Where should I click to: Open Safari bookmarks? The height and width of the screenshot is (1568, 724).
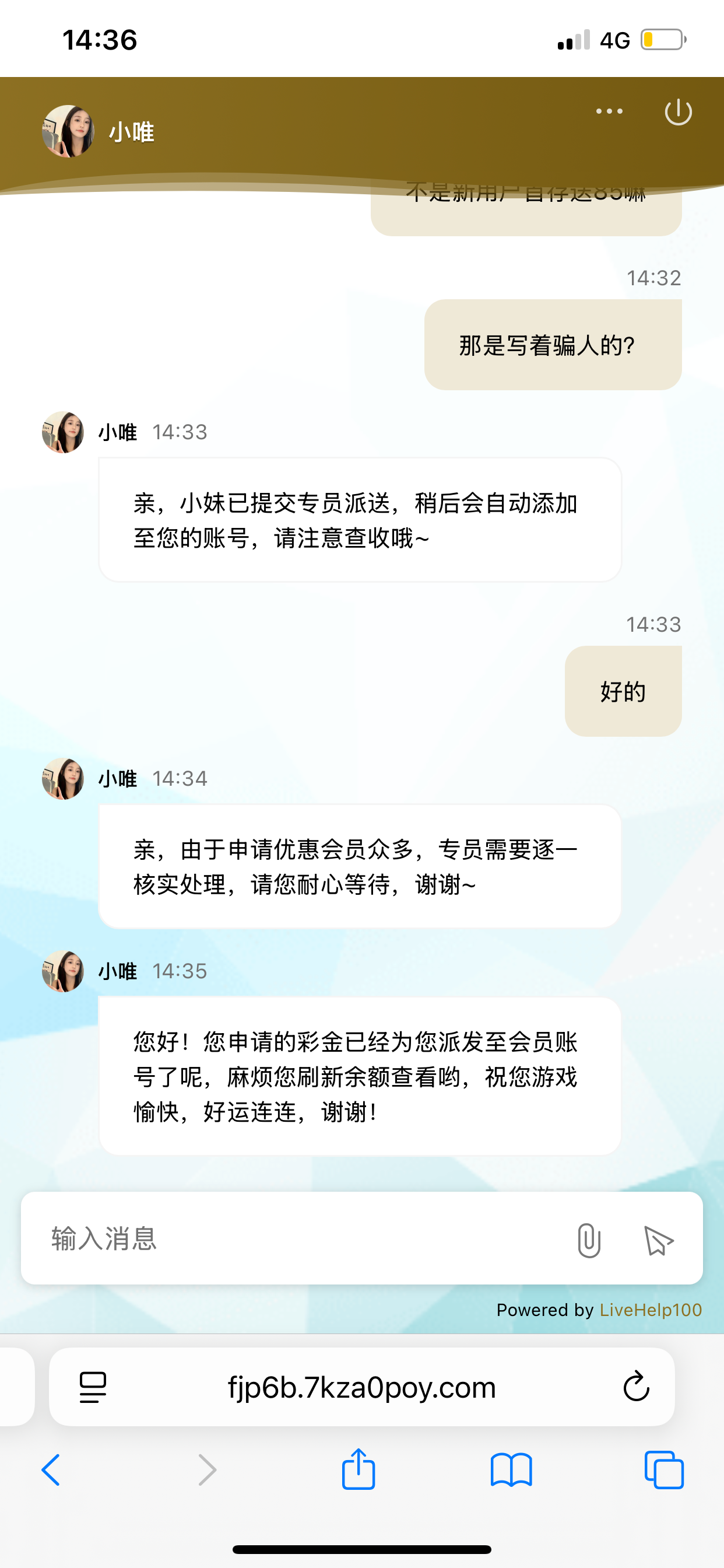coord(511,1470)
